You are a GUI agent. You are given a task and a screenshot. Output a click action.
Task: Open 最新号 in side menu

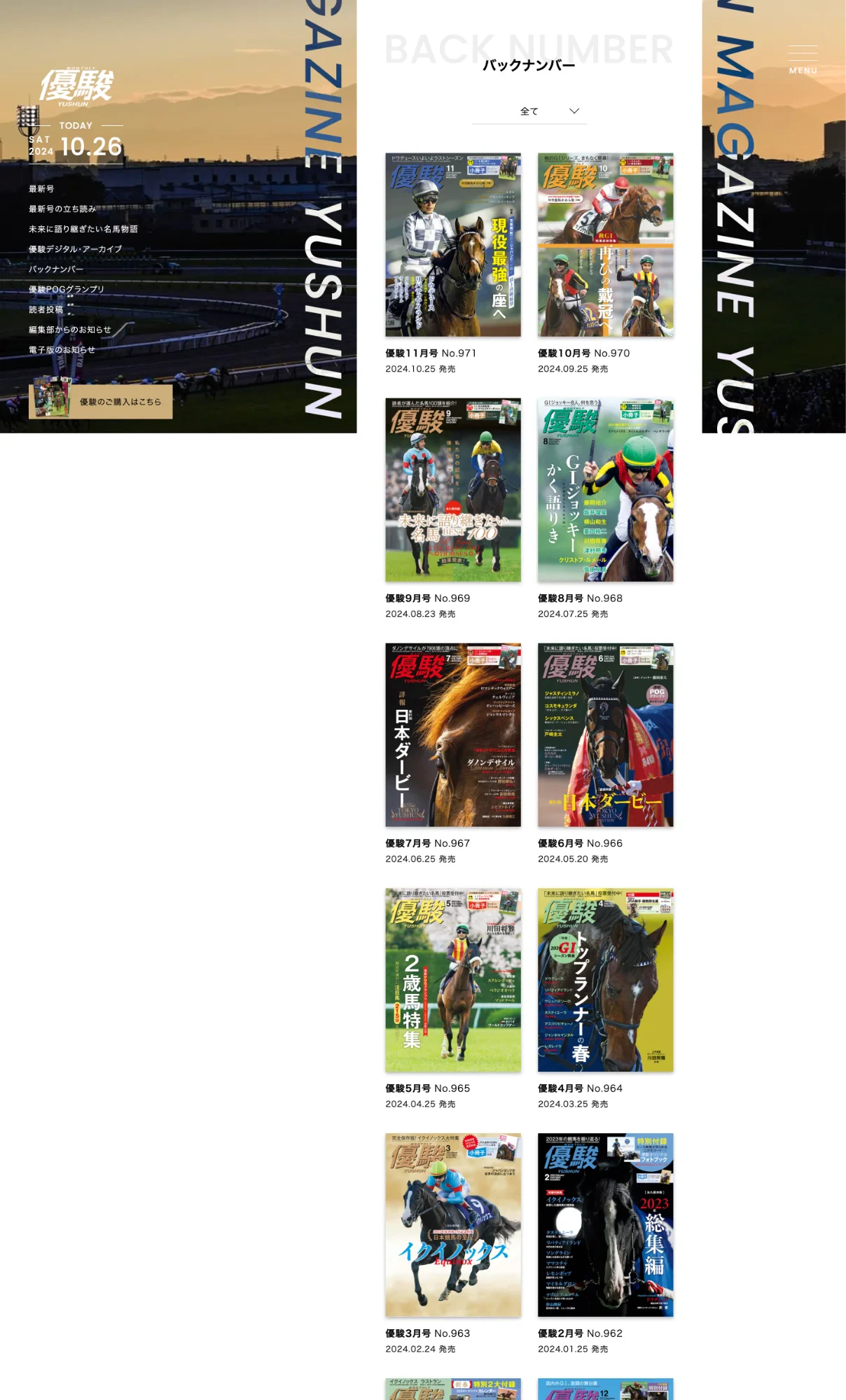41,189
